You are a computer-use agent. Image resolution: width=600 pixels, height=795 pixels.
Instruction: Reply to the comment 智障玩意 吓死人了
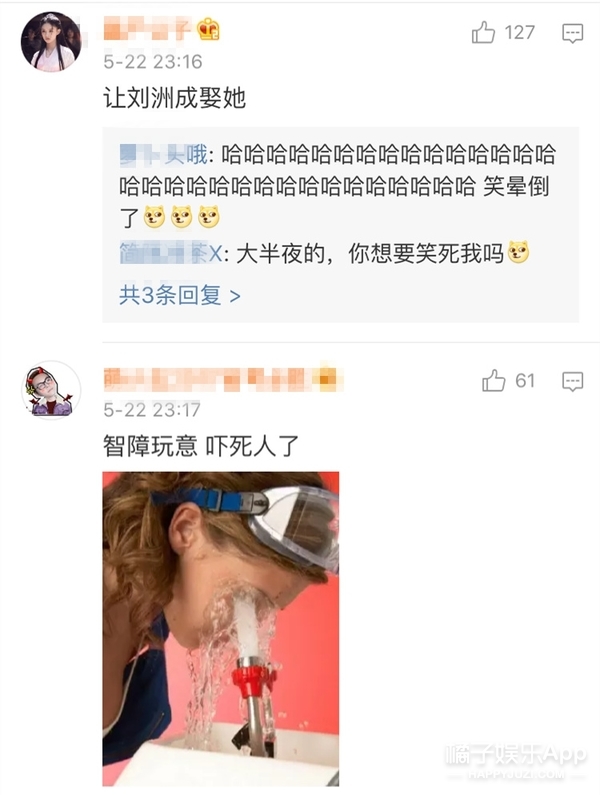pyautogui.click(x=572, y=381)
